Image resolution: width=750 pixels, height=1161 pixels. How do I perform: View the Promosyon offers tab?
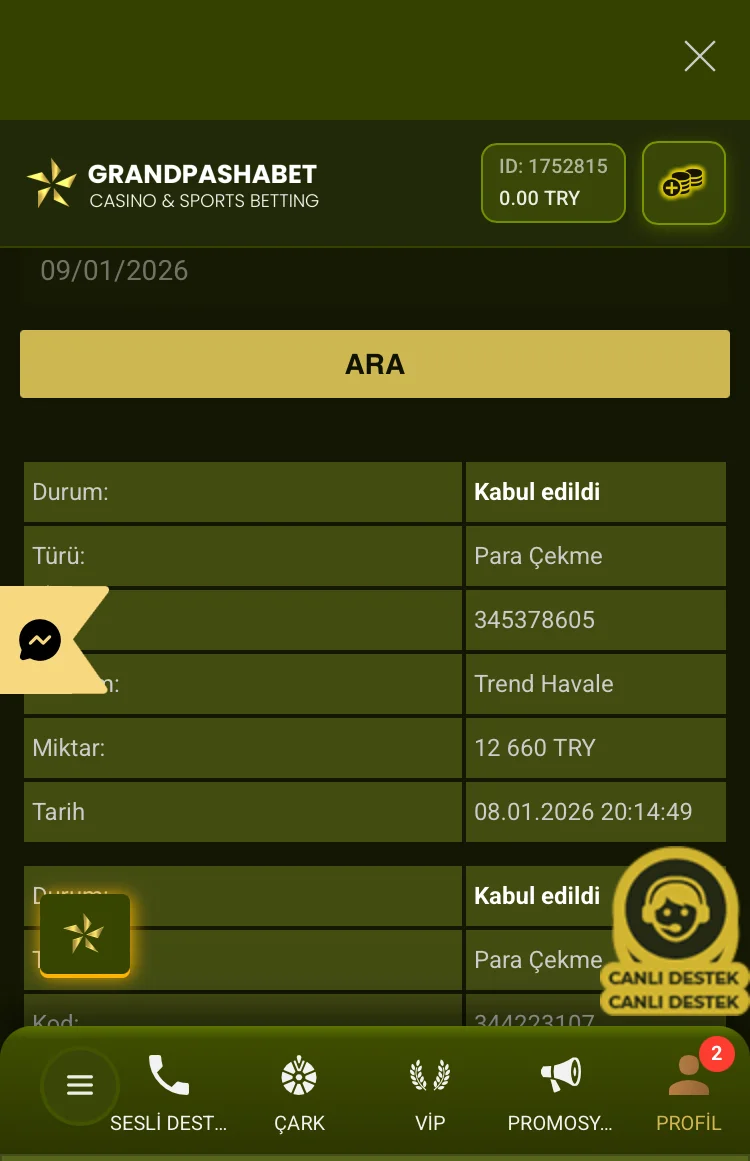(560, 1093)
